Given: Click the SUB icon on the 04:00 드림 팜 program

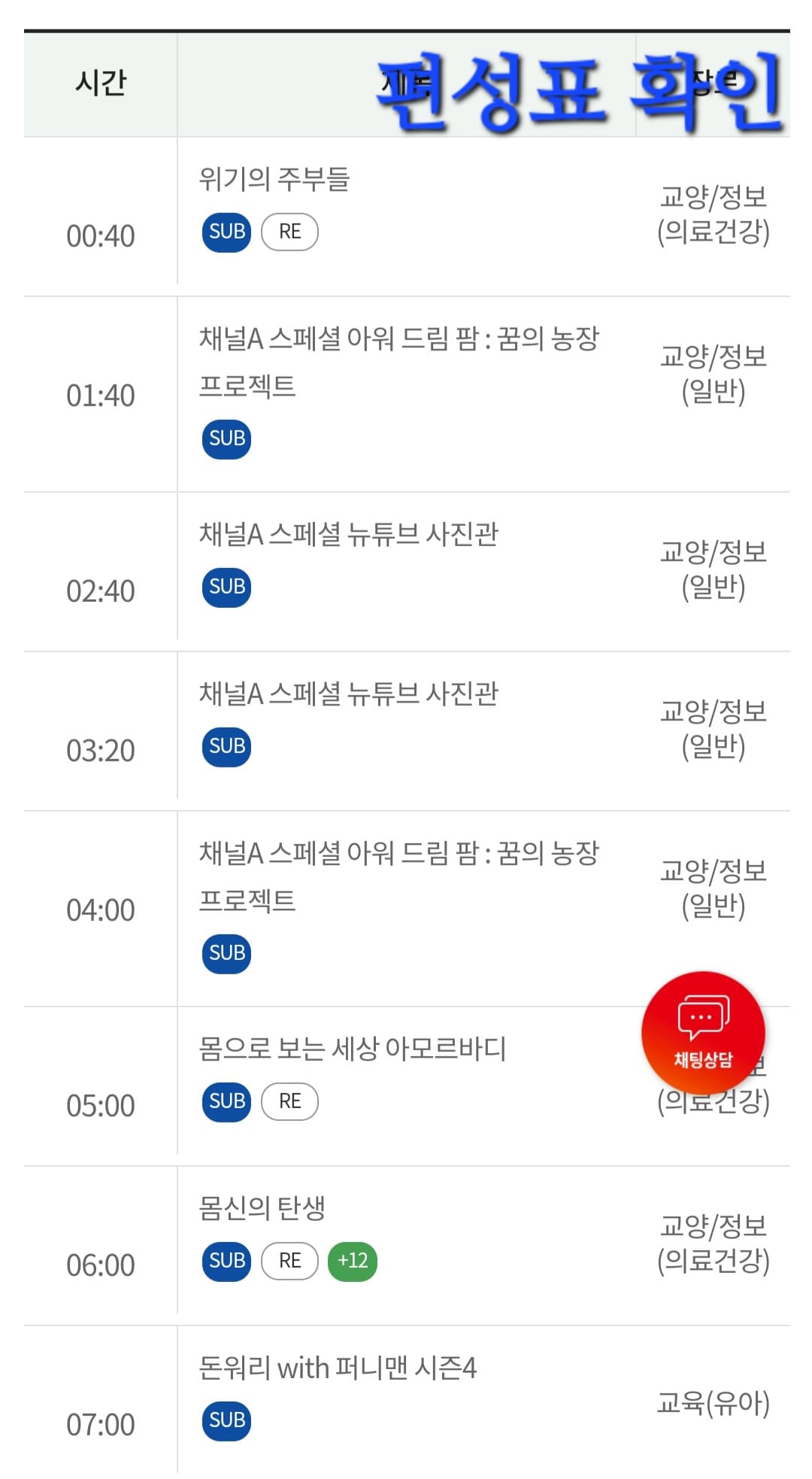Looking at the screenshot, I should pos(226,952).
